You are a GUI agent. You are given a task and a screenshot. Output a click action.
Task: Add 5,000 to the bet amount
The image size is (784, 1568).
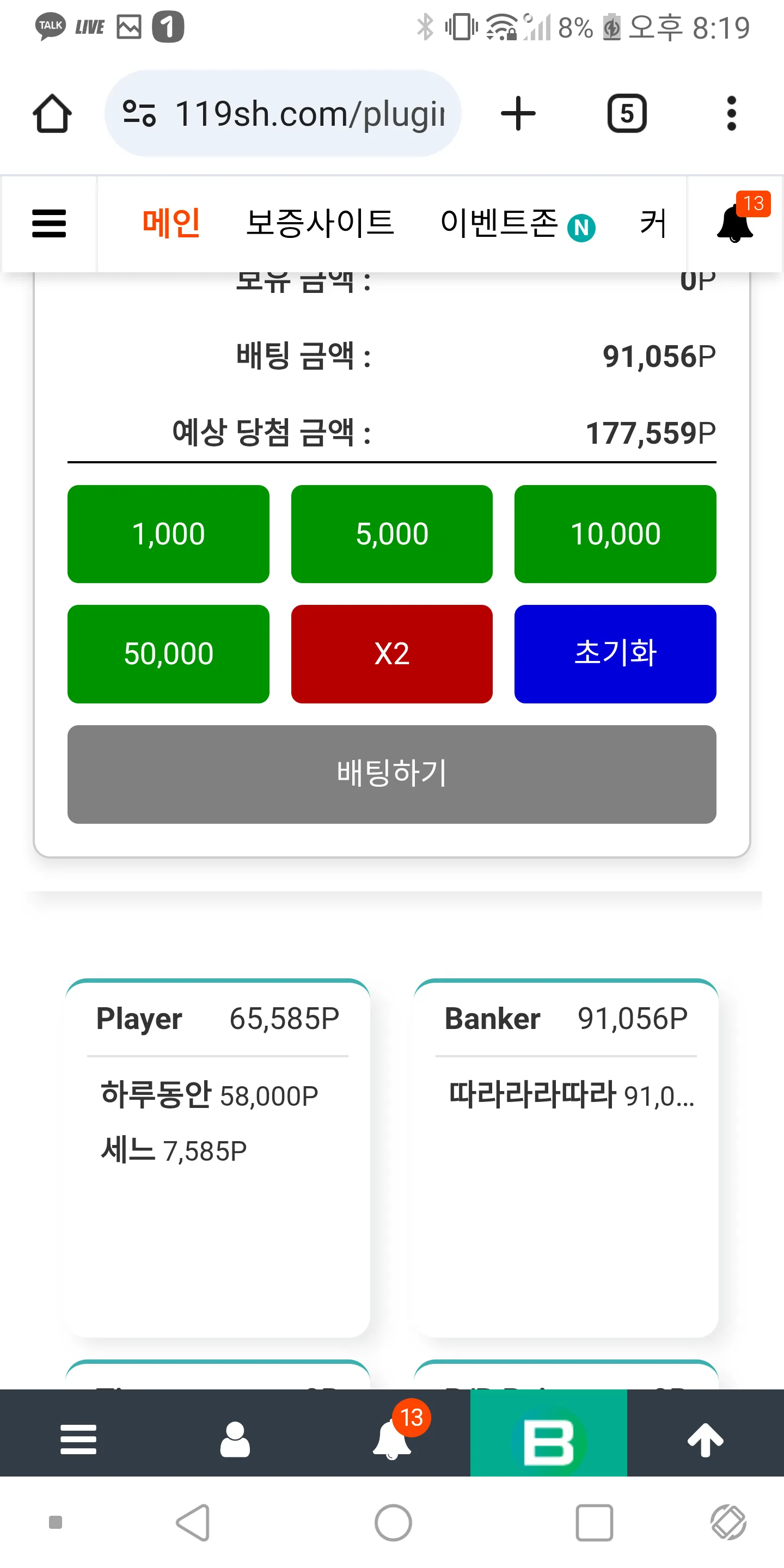[x=392, y=534]
